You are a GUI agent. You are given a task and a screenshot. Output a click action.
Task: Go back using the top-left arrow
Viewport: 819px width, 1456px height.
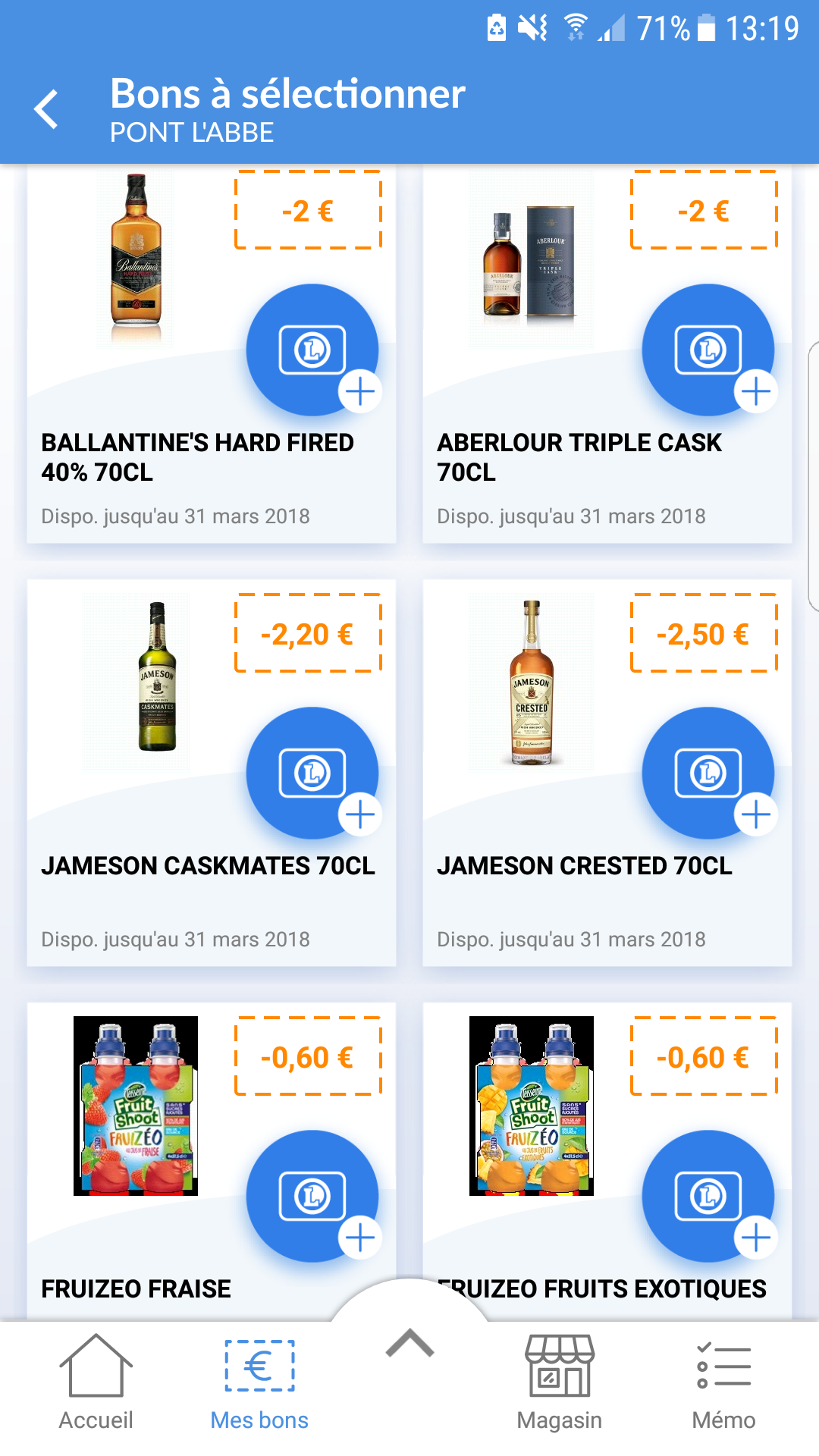pos(46,110)
